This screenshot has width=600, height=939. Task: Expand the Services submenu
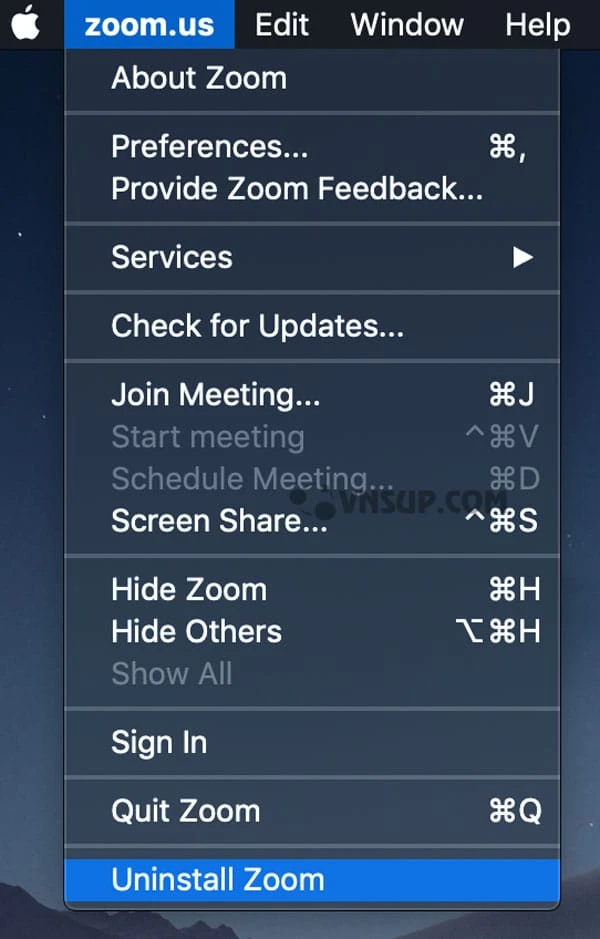pos(172,257)
